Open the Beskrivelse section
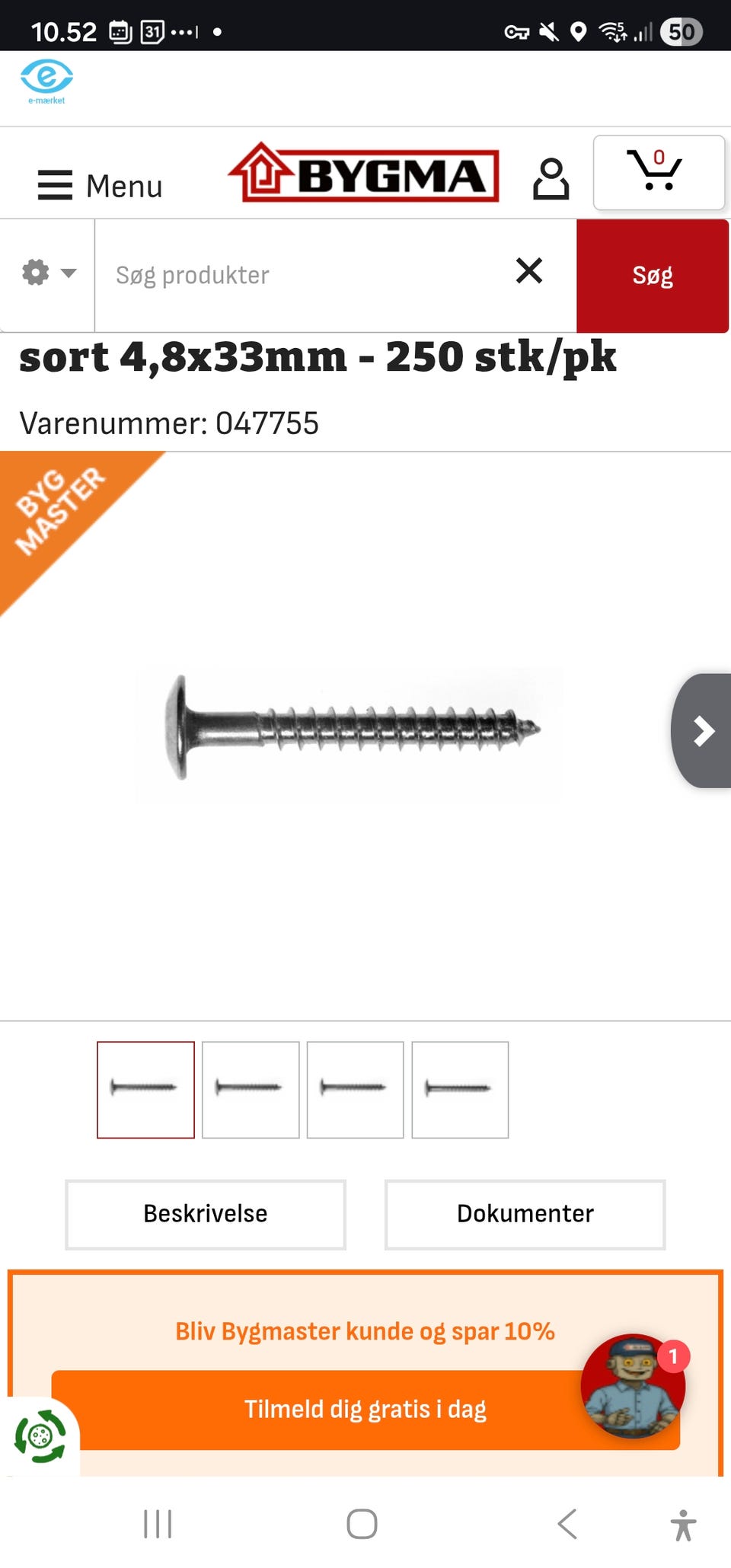Image resolution: width=731 pixels, height=1568 pixels. (x=206, y=1214)
